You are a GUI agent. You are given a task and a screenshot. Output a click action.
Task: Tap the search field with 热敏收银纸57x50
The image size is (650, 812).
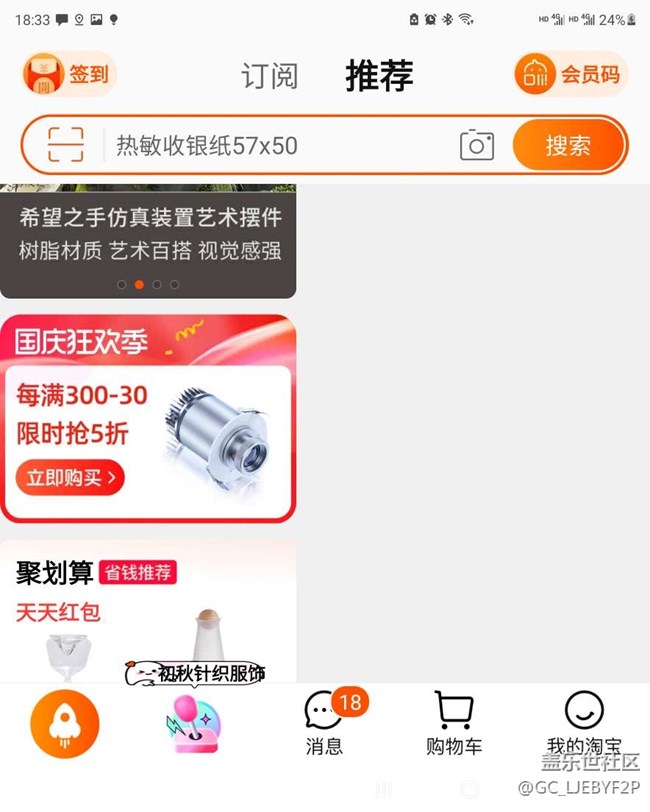pyautogui.click(x=280, y=146)
